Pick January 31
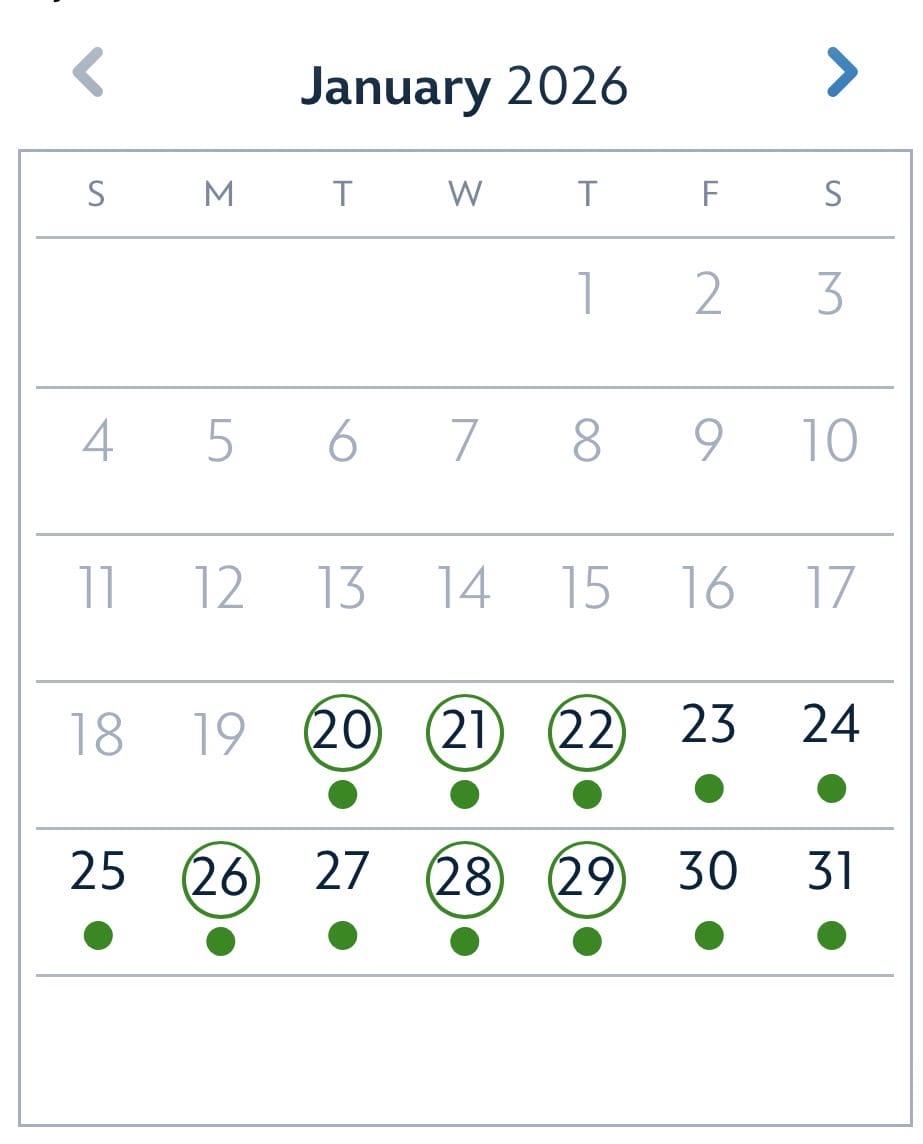The height and width of the screenshot is (1144, 923). point(831,873)
